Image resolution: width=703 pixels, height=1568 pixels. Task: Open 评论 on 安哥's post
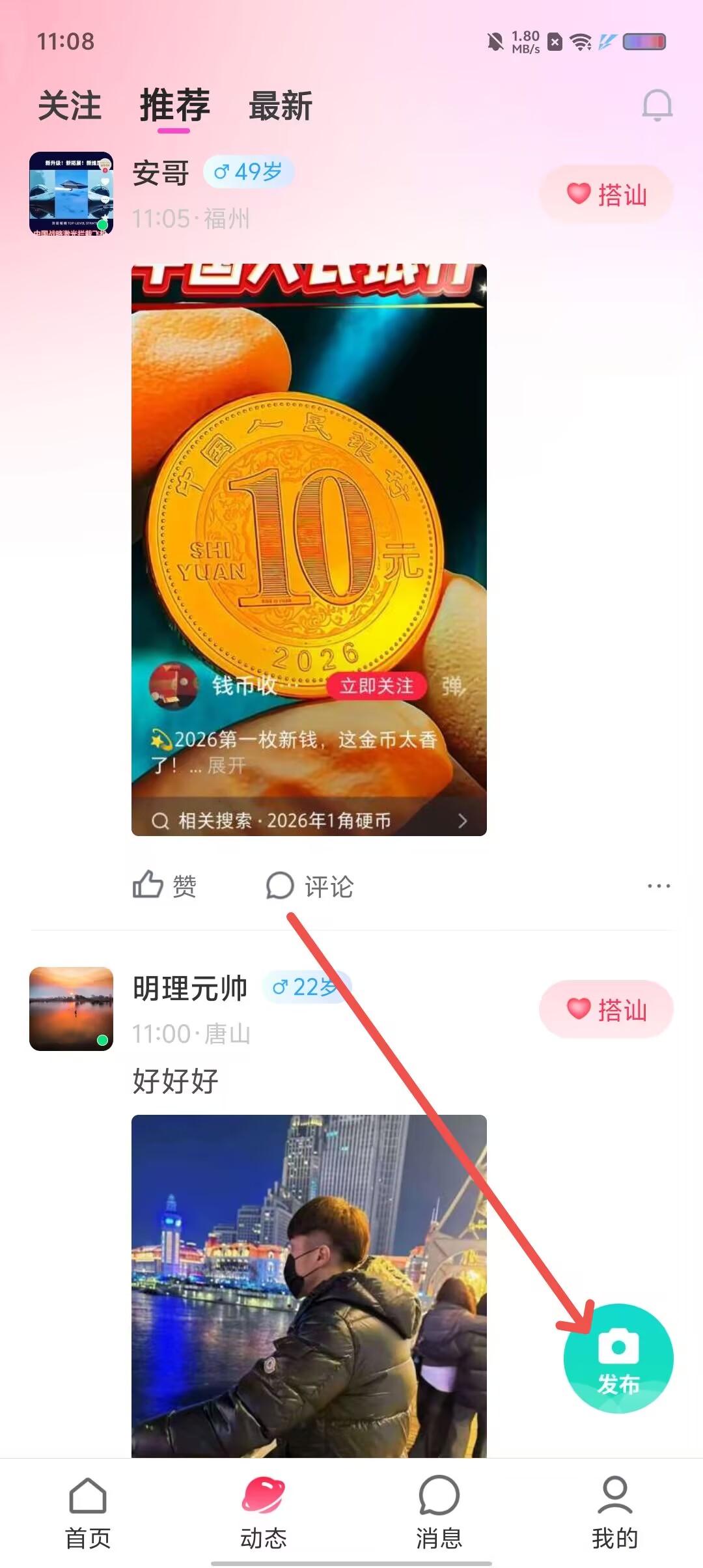(x=309, y=886)
